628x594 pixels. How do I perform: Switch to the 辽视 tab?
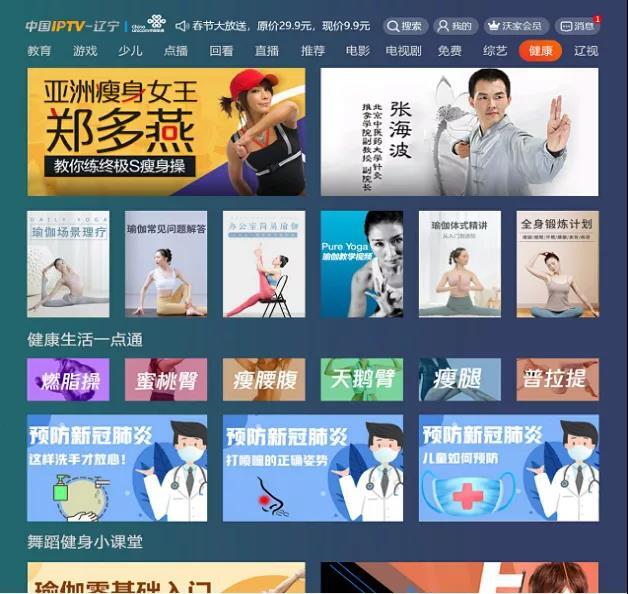586,50
